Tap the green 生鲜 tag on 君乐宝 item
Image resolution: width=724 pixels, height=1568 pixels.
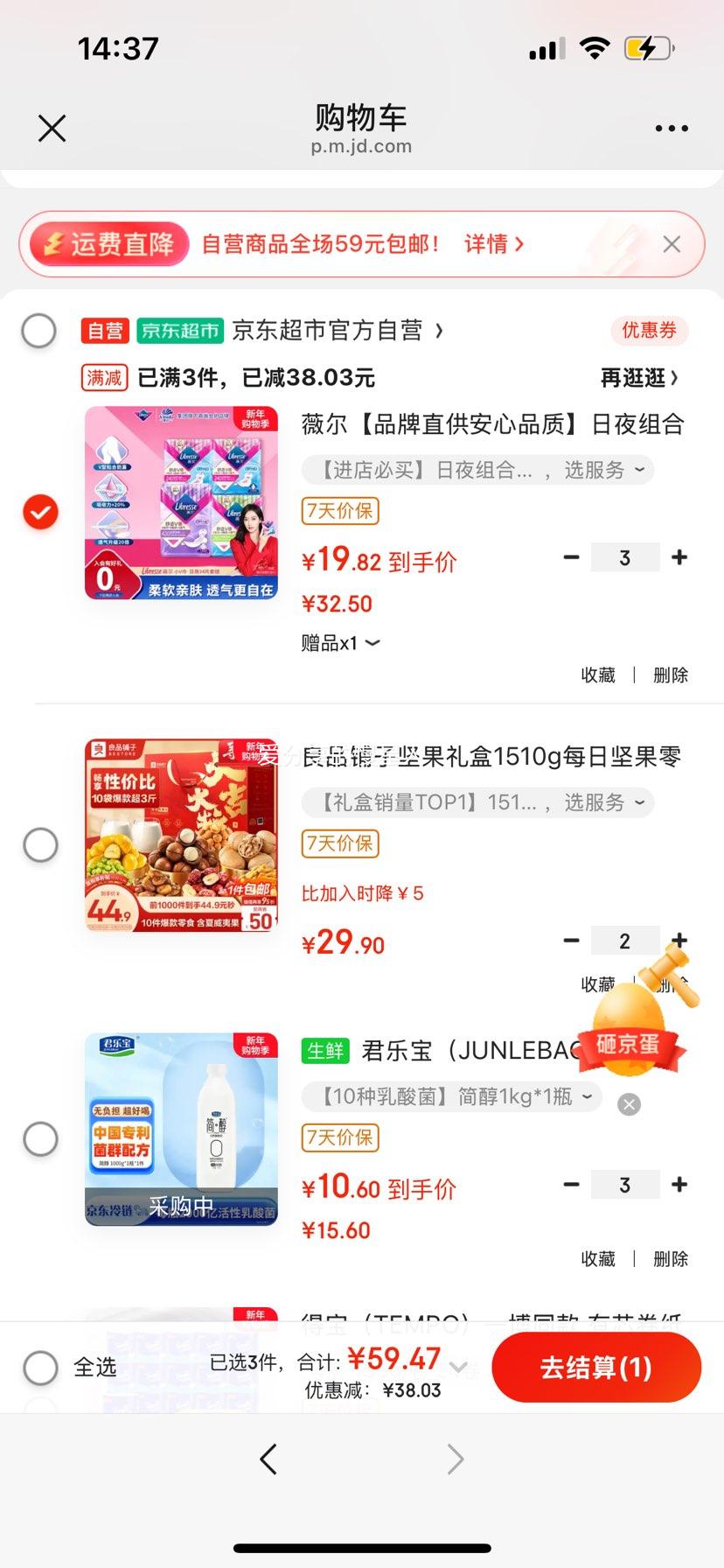(x=324, y=1051)
